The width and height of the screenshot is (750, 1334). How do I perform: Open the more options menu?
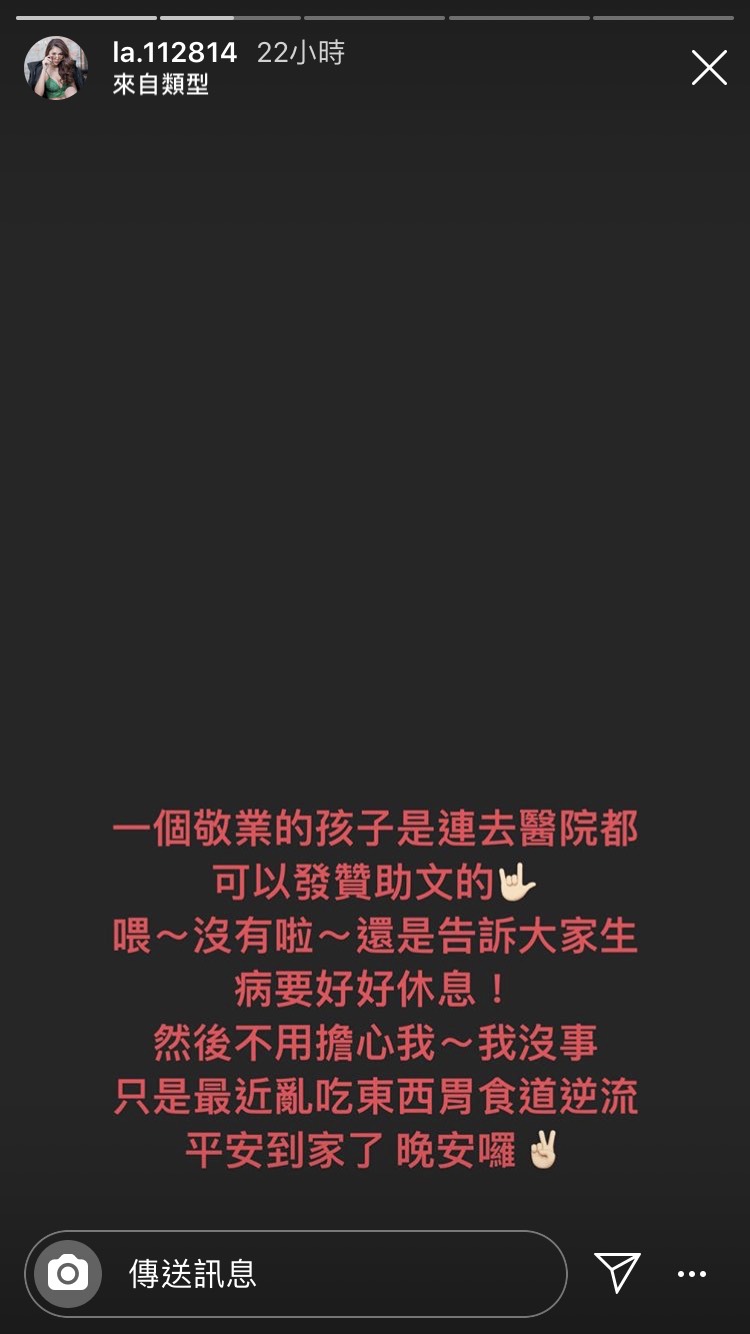(x=692, y=1274)
